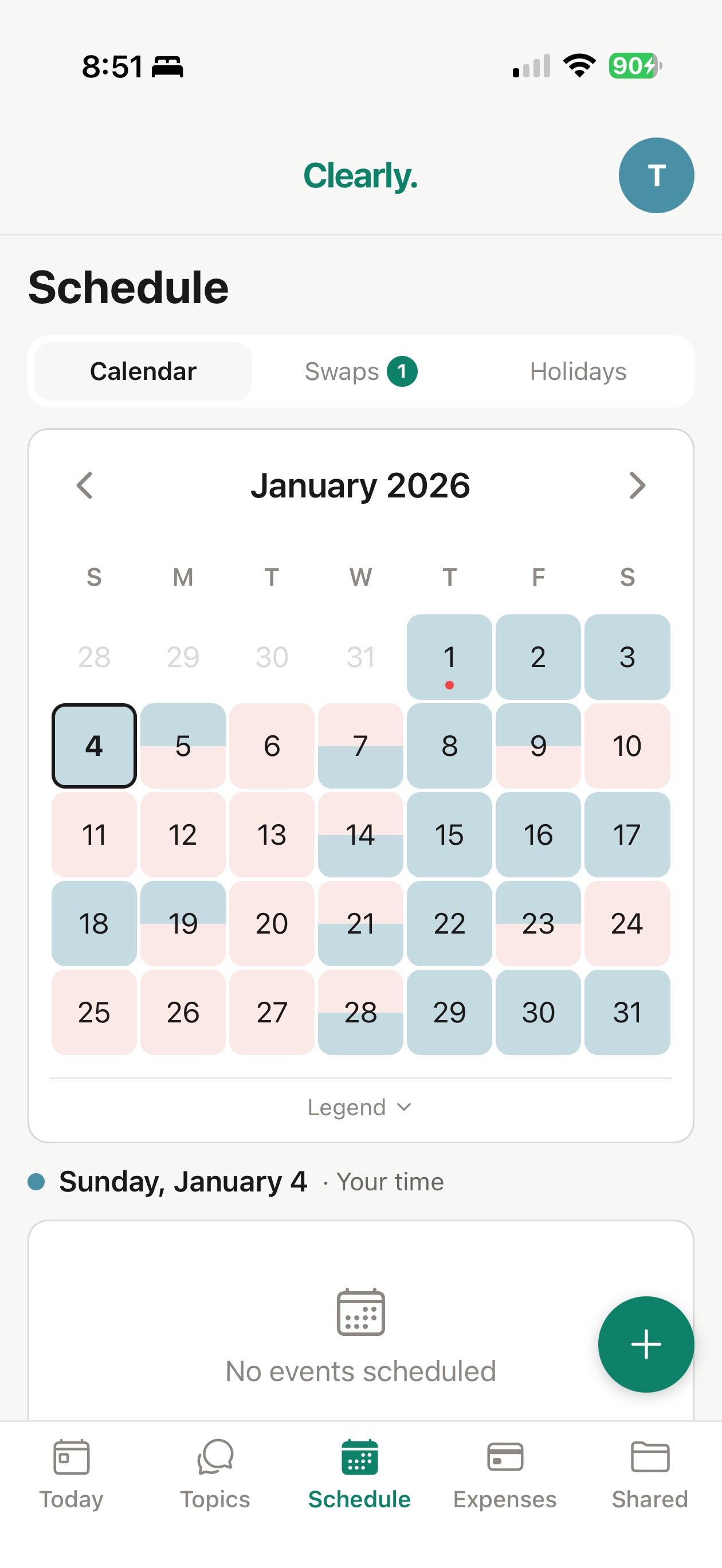Select the highlighted date January 4
This screenshot has width=722, height=1568.
[x=94, y=746]
